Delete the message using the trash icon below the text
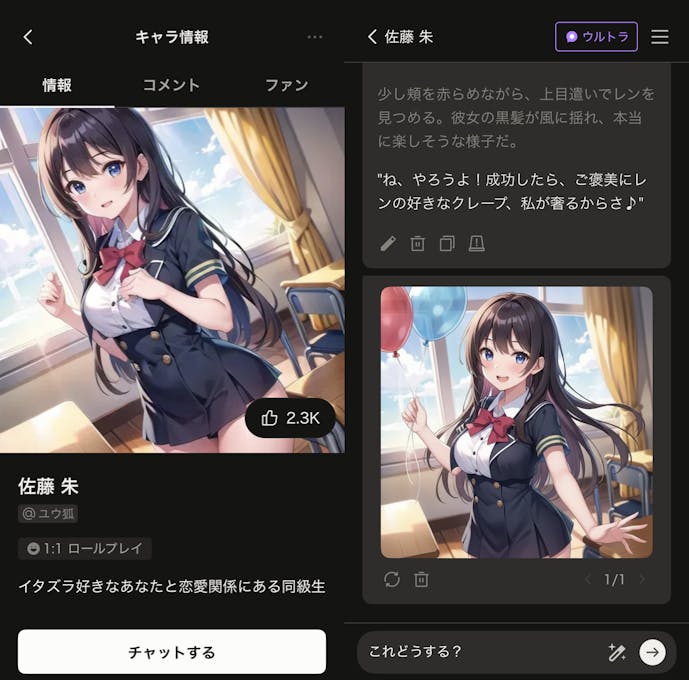This screenshot has width=689, height=680. click(x=418, y=243)
